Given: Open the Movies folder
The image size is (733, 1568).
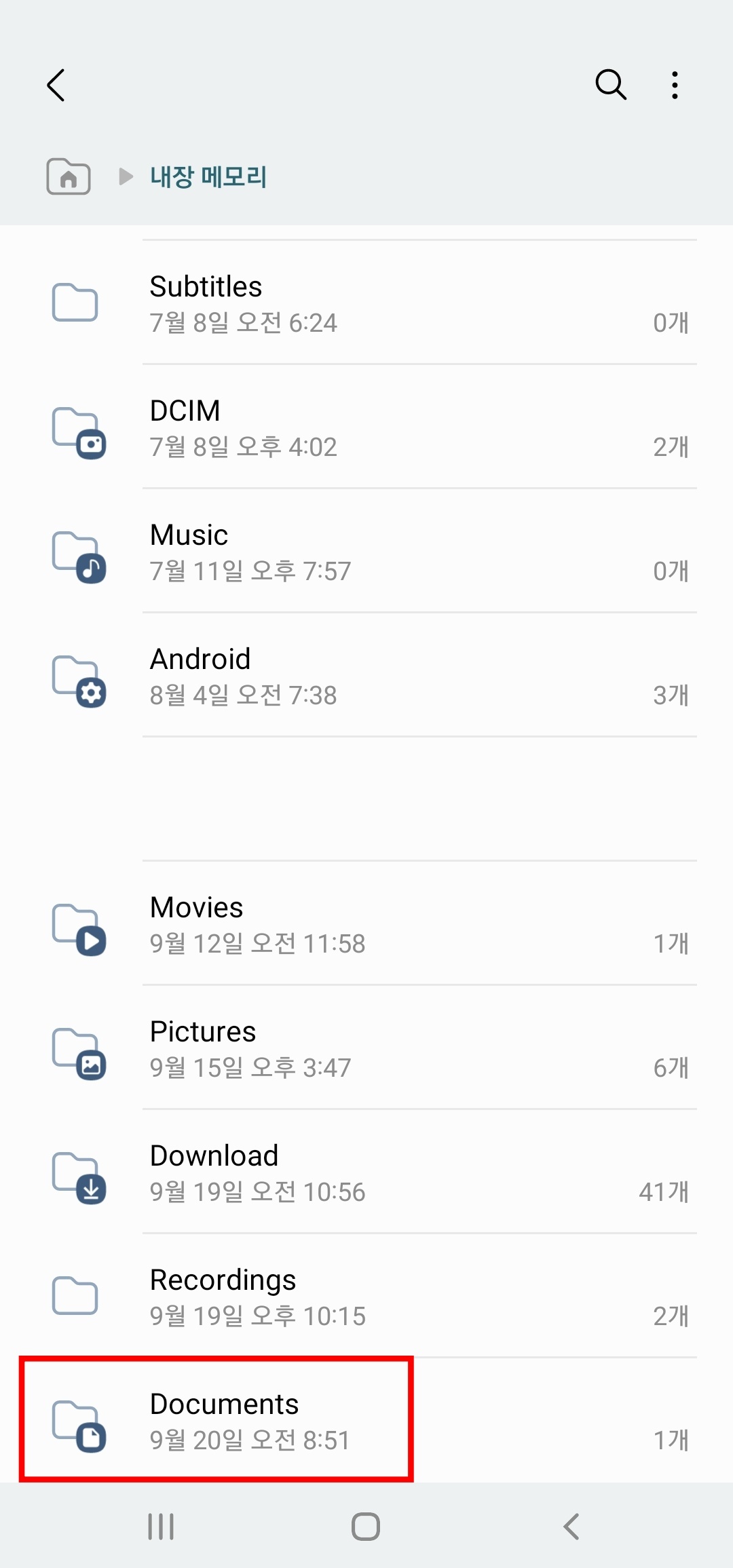Looking at the screenshot, I should (366, 923).
